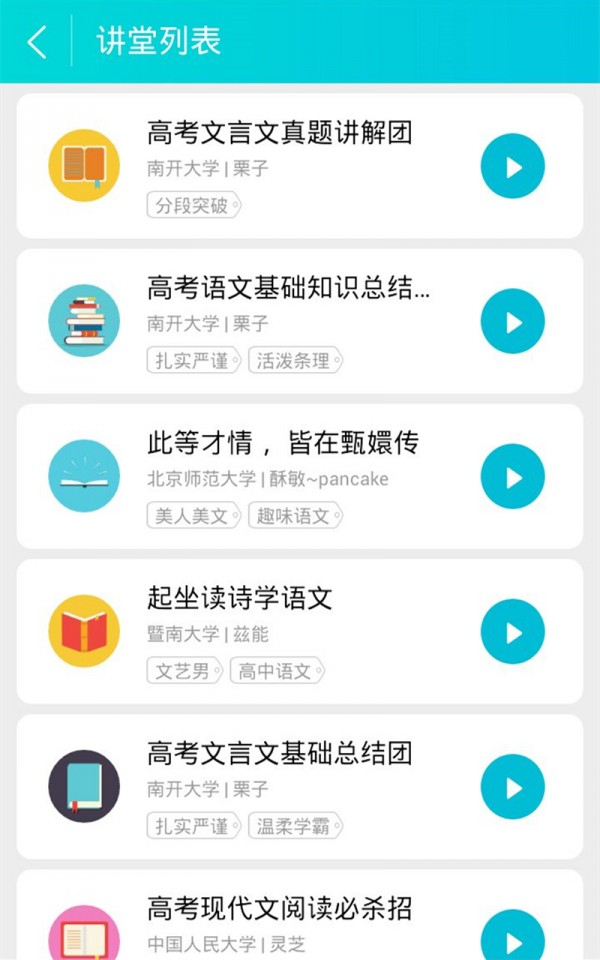Tap the play button for 起坐读诗学语文

coord(512,632)
